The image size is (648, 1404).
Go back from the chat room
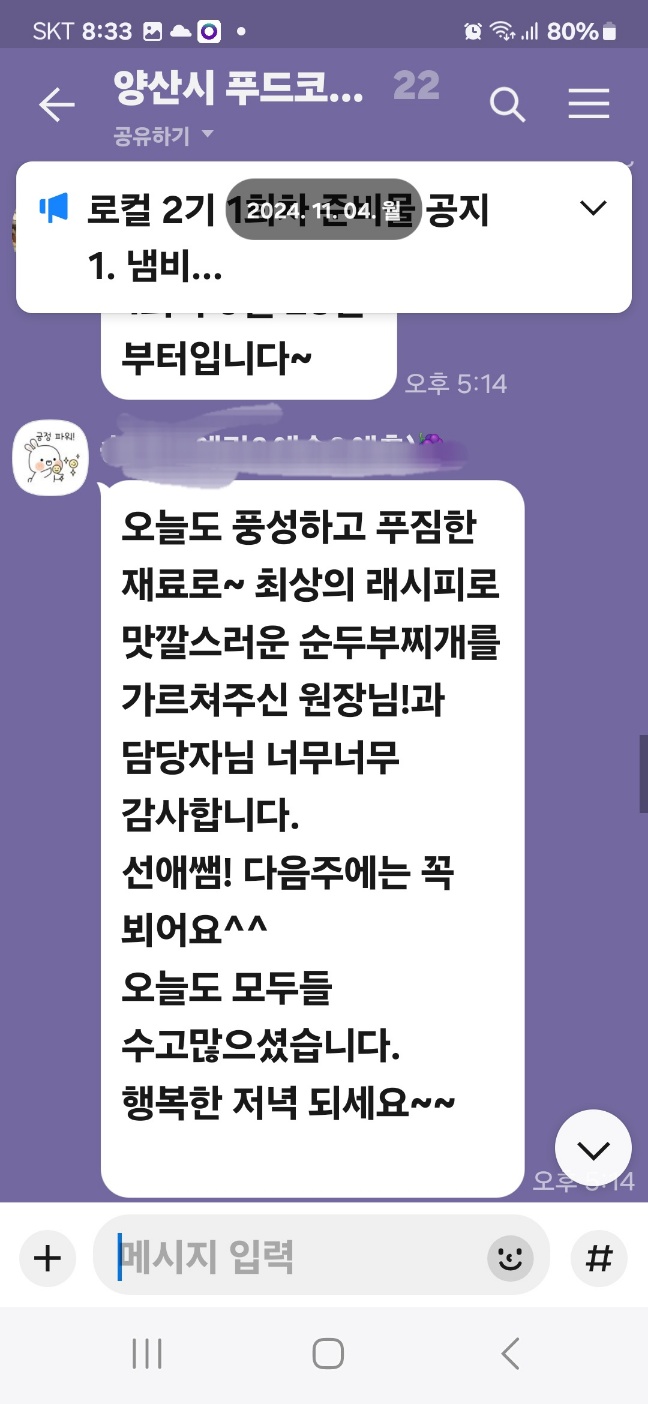pyautogui.click(x=56, y=105)
